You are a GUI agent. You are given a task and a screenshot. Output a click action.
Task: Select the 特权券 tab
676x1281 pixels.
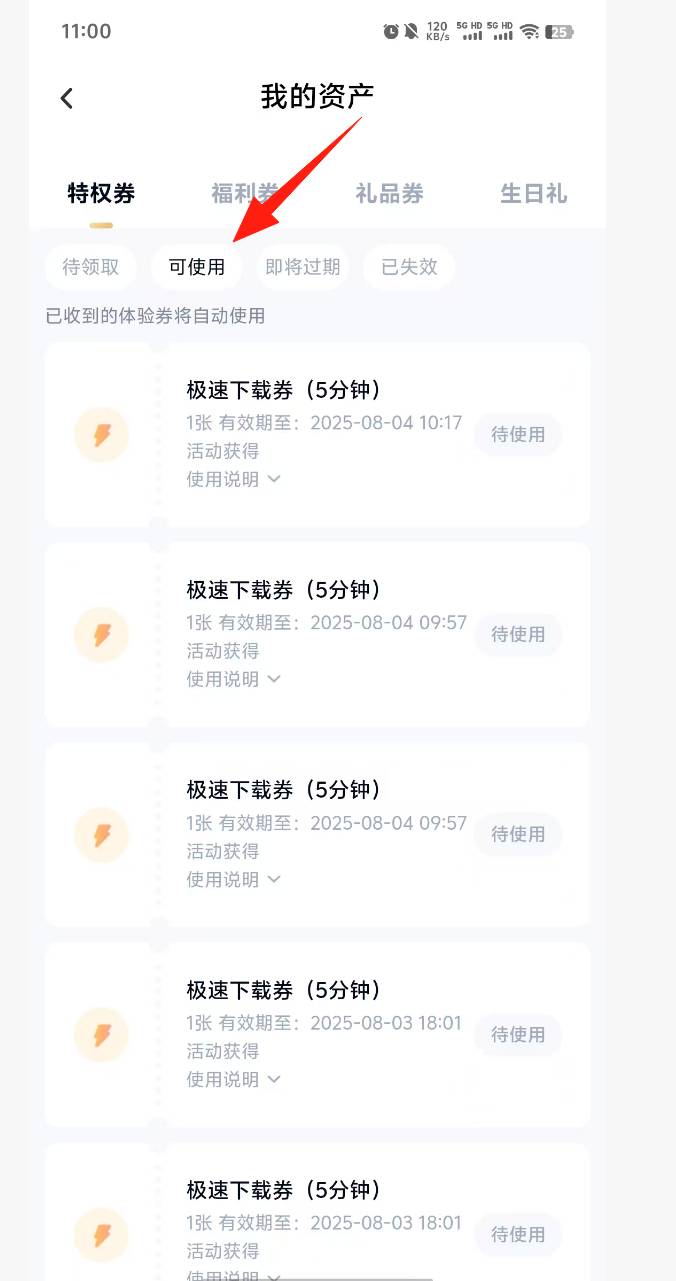101,193
